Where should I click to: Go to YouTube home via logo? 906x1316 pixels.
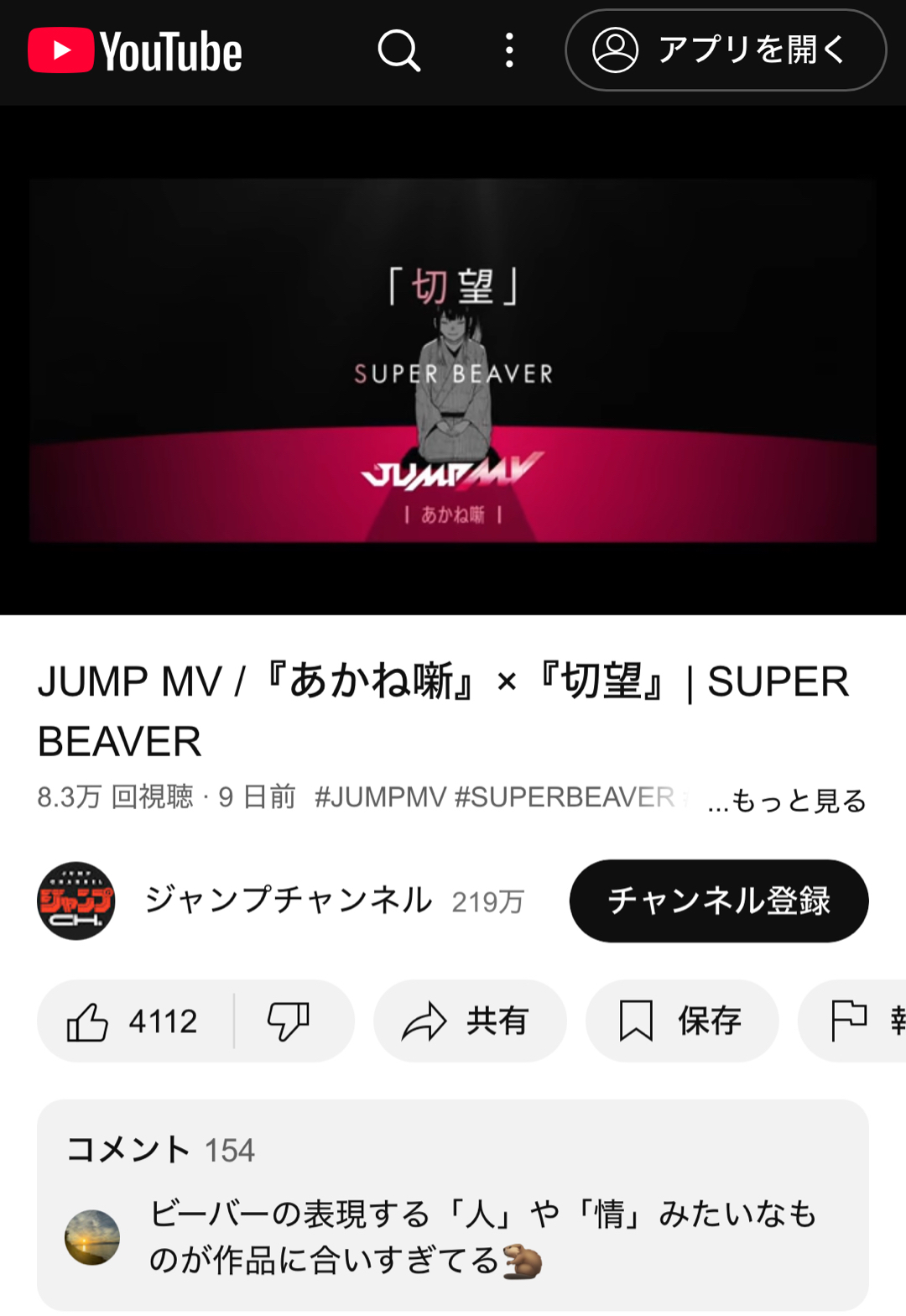point(136,50)
